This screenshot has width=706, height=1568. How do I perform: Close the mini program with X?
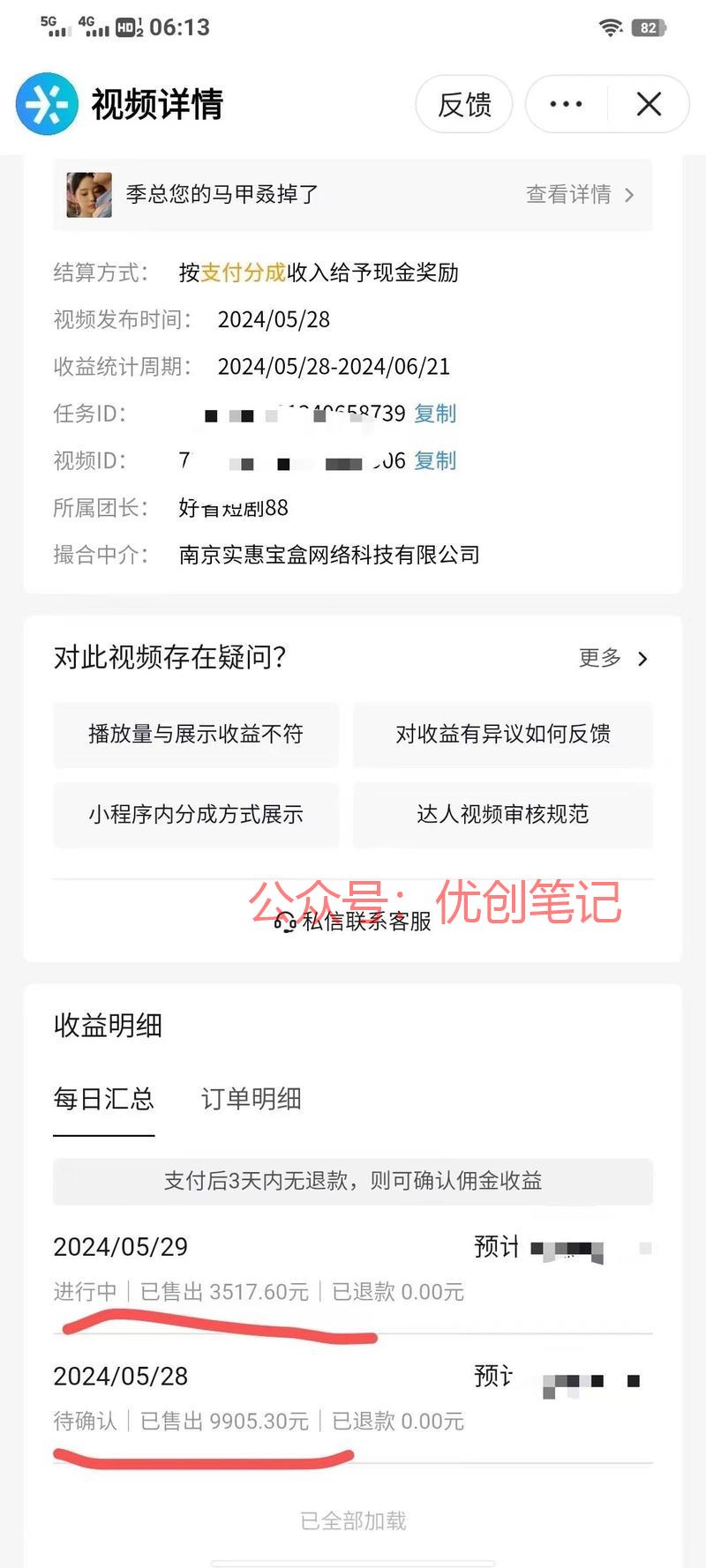649,104
